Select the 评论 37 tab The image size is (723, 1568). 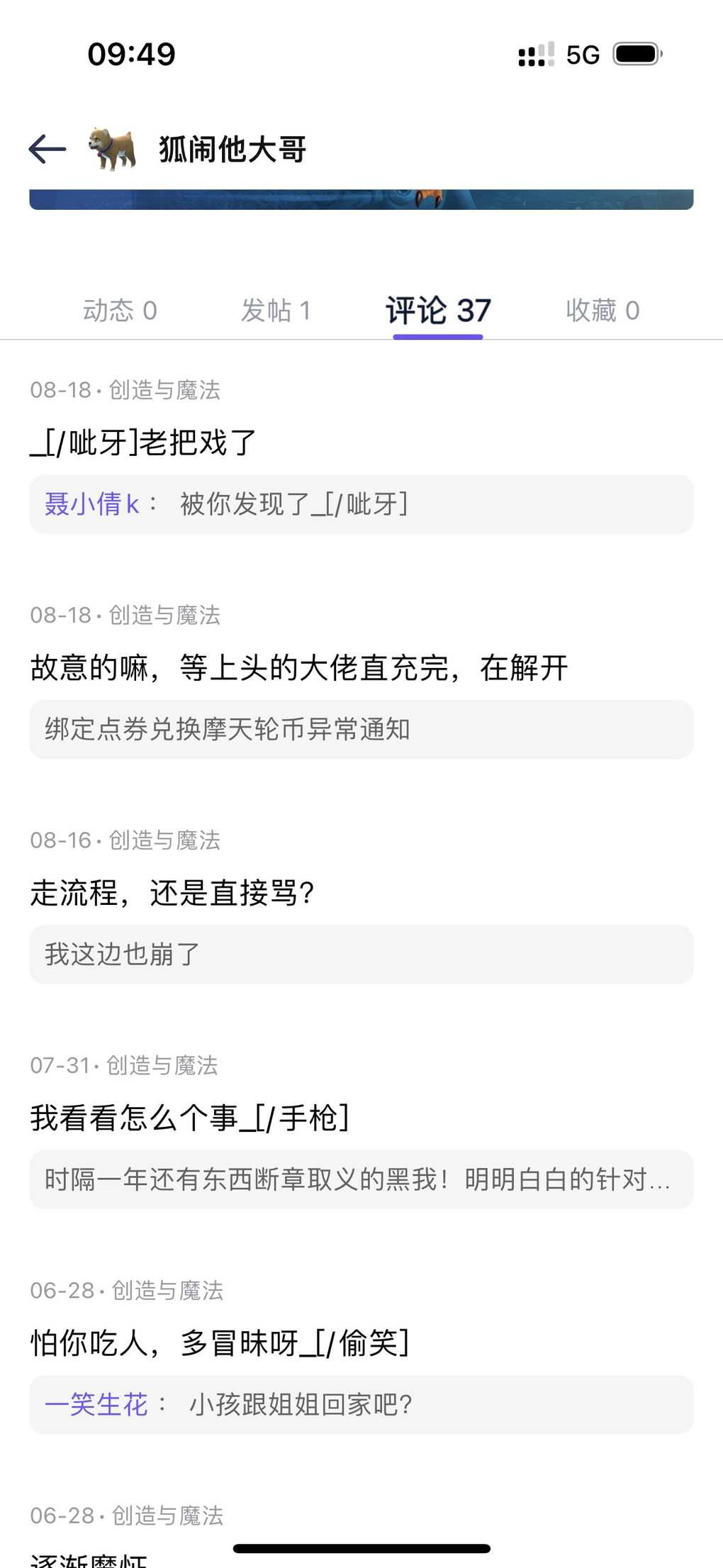(x=438, y=311)
